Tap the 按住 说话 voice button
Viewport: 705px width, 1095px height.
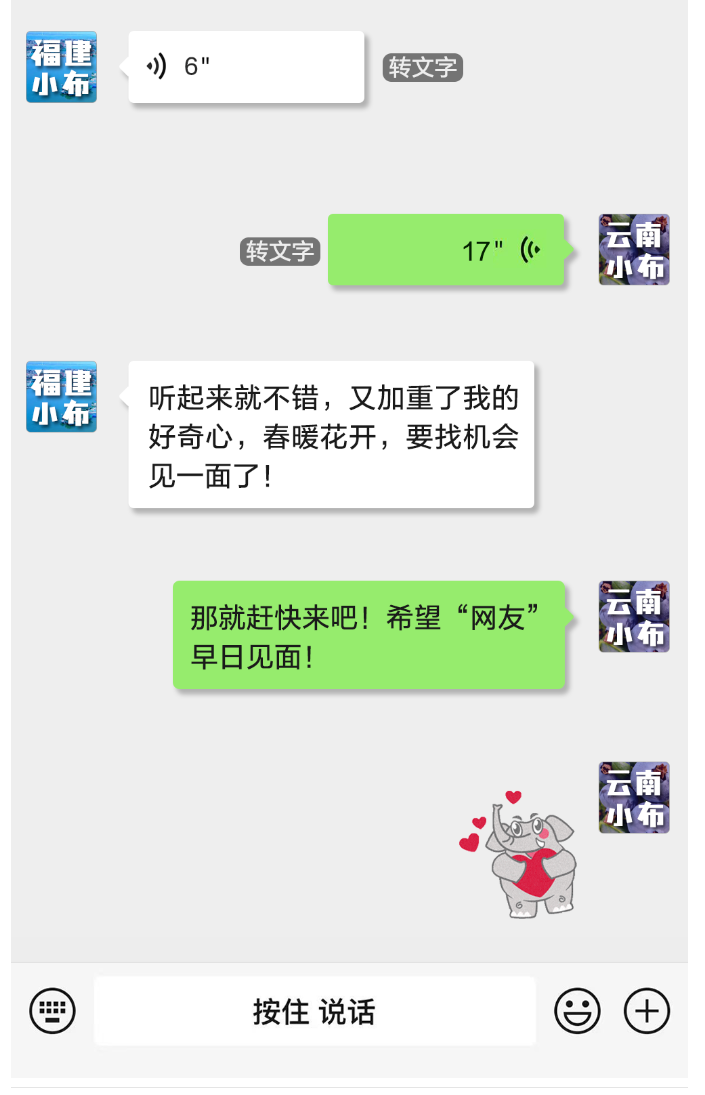coord(314,1011)
